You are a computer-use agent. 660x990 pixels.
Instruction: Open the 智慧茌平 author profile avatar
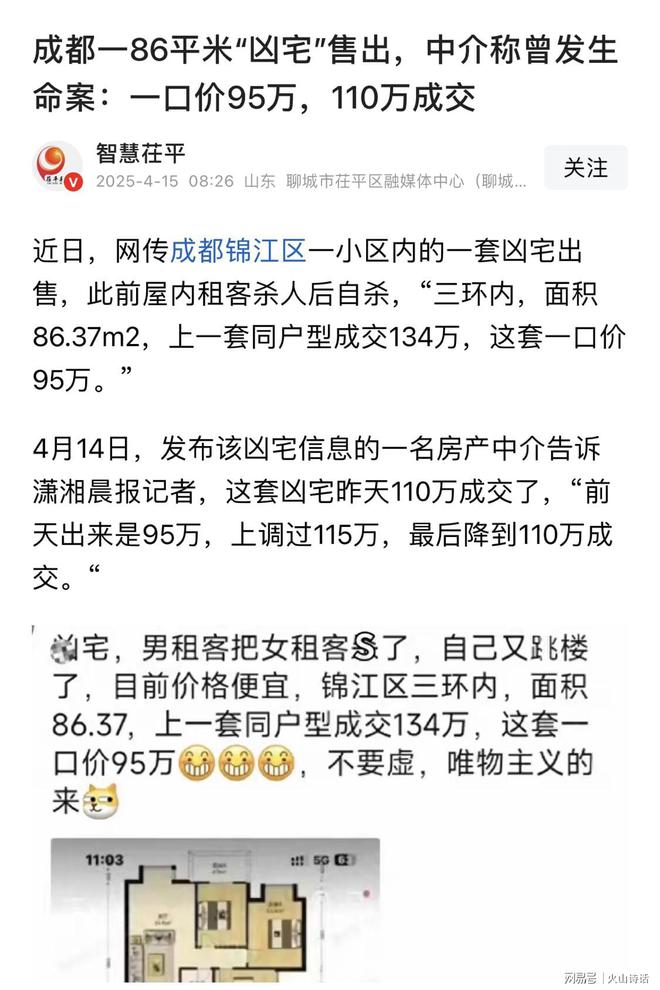click(x=59, y=167)
